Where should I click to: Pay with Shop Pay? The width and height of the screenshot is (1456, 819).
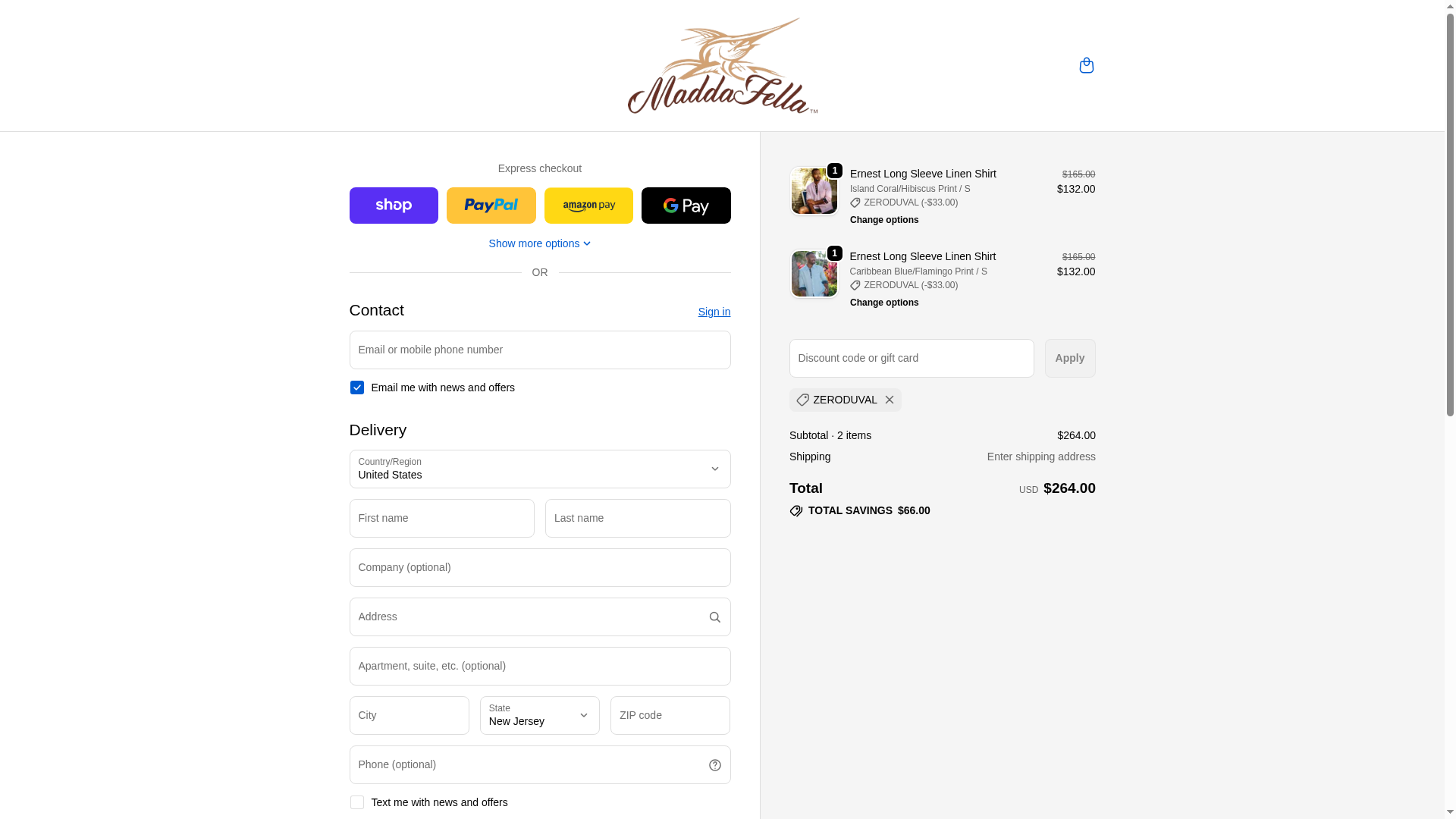pyautogui.click(x=394, y=206)
